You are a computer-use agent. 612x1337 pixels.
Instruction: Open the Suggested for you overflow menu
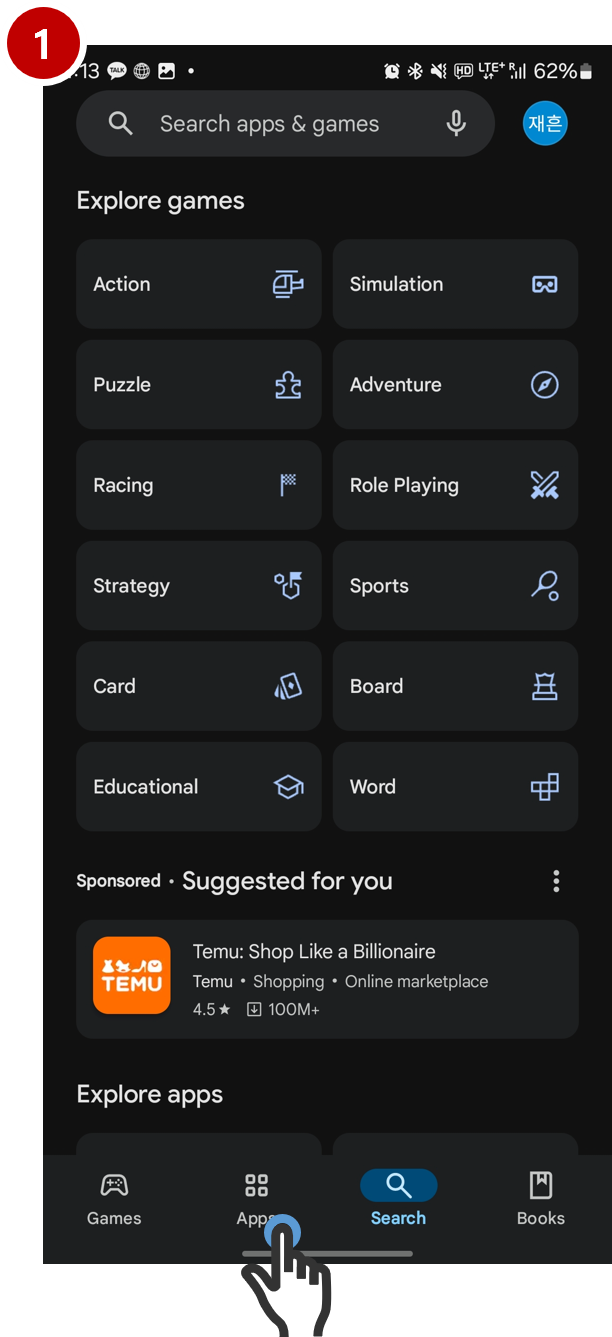click(556, 881)
